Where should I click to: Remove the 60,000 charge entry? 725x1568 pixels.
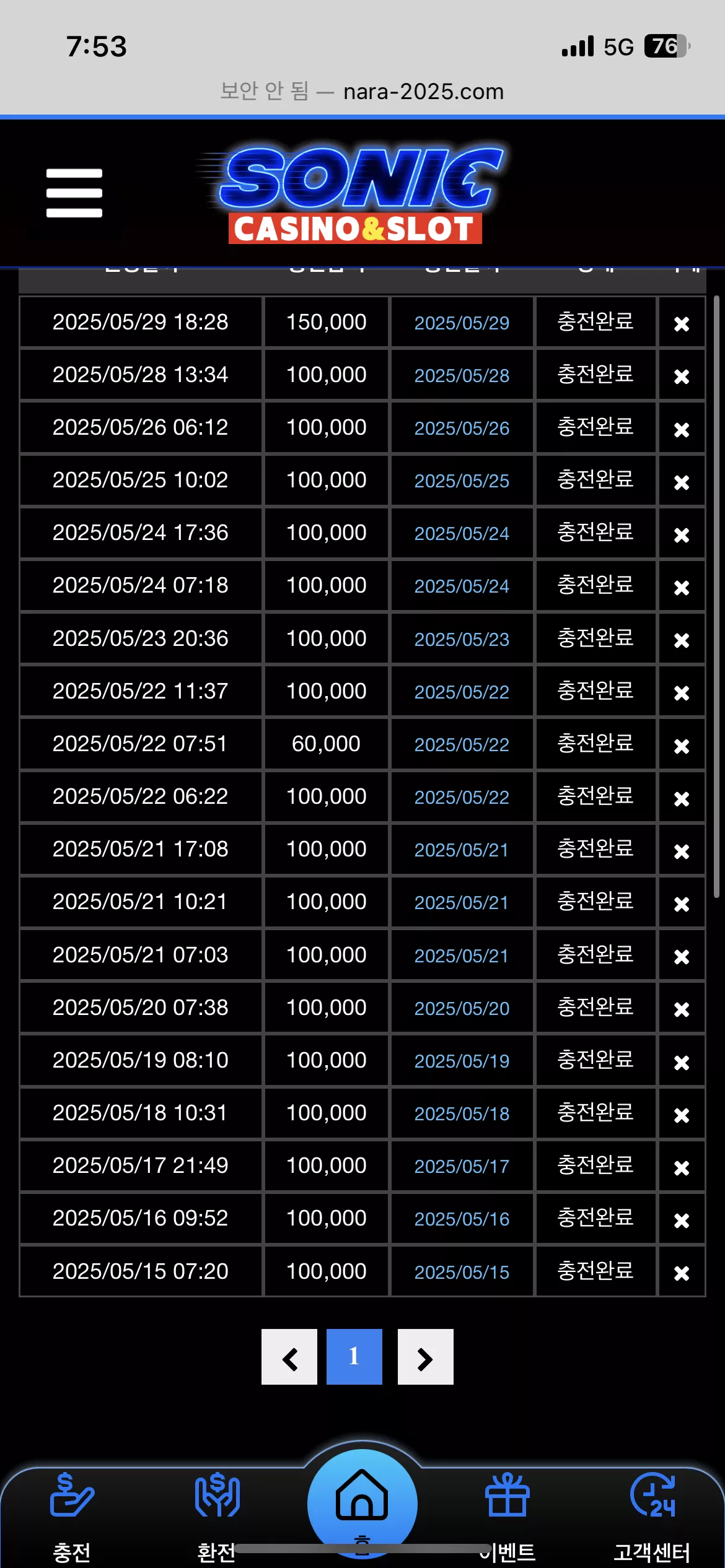pyautogui.click(x=682, y=746)
